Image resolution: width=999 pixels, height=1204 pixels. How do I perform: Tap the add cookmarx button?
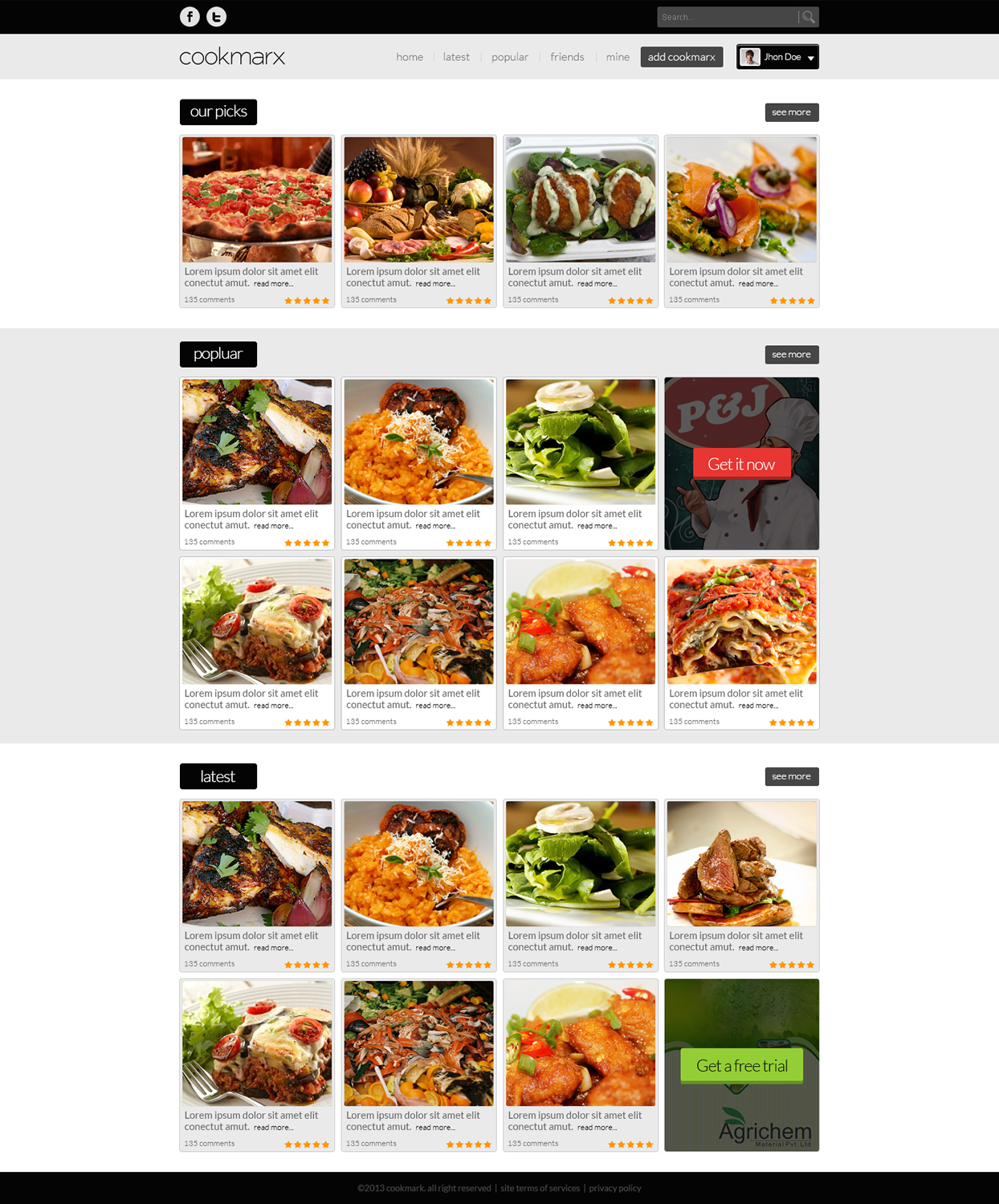pos(682,57)
